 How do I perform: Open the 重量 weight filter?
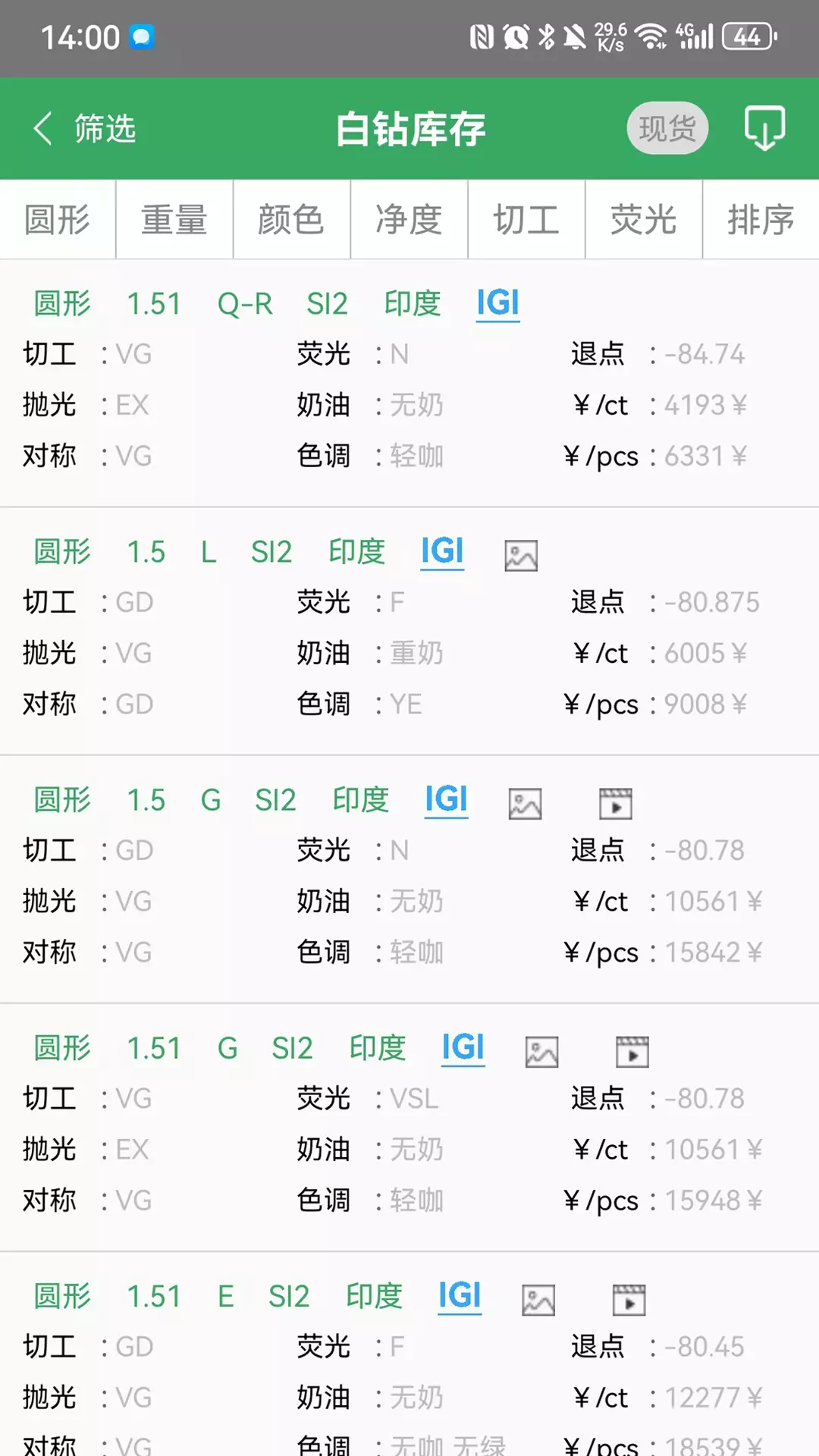174,220
